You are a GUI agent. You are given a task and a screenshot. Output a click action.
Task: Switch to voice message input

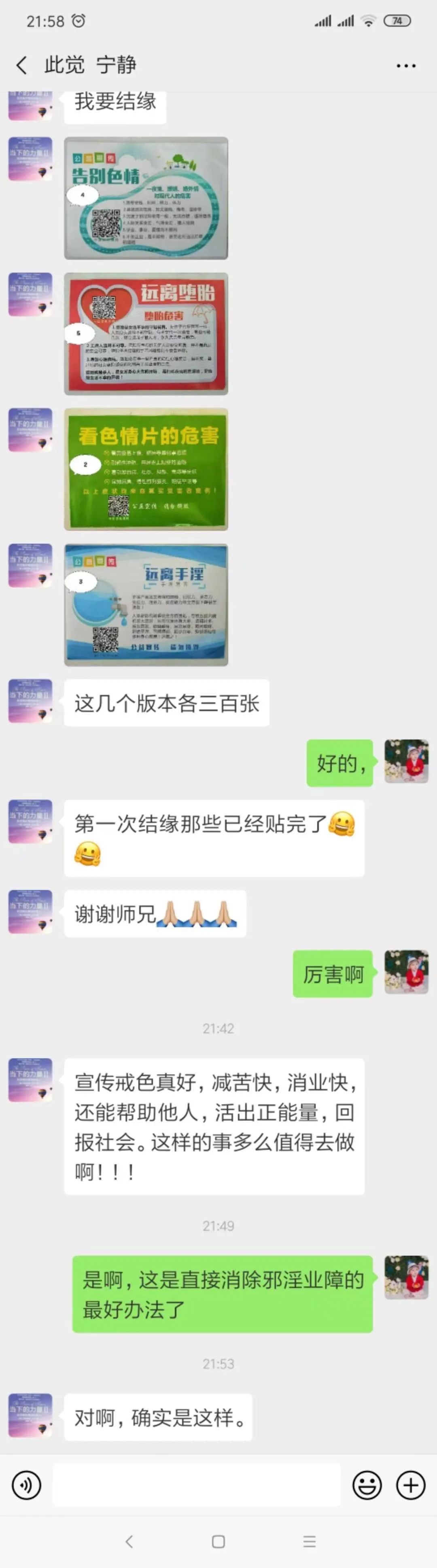pyautogui.click(x=26, y=1485)
